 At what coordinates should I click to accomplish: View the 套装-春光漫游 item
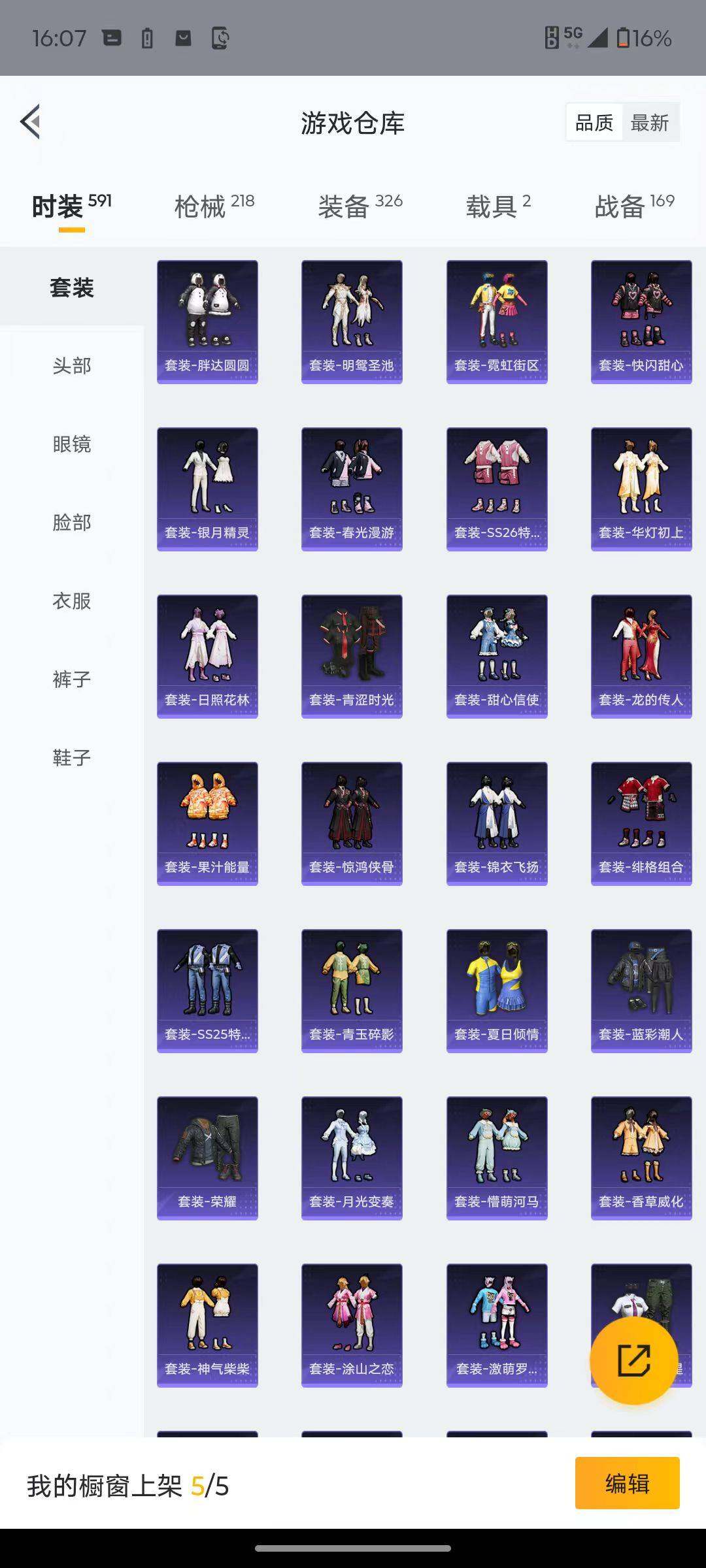point(352,489)
